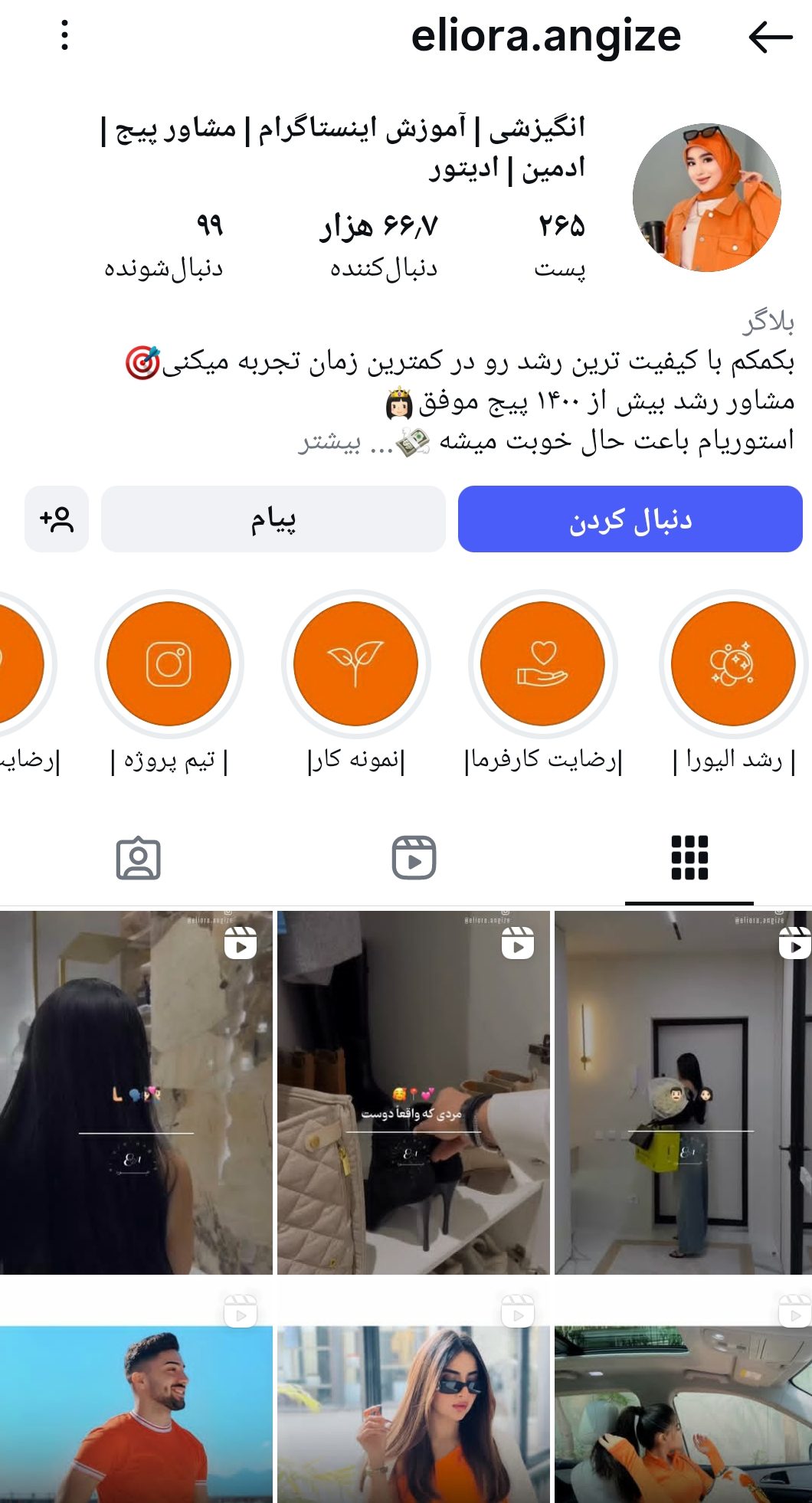View the profile picture

point(706,198)
